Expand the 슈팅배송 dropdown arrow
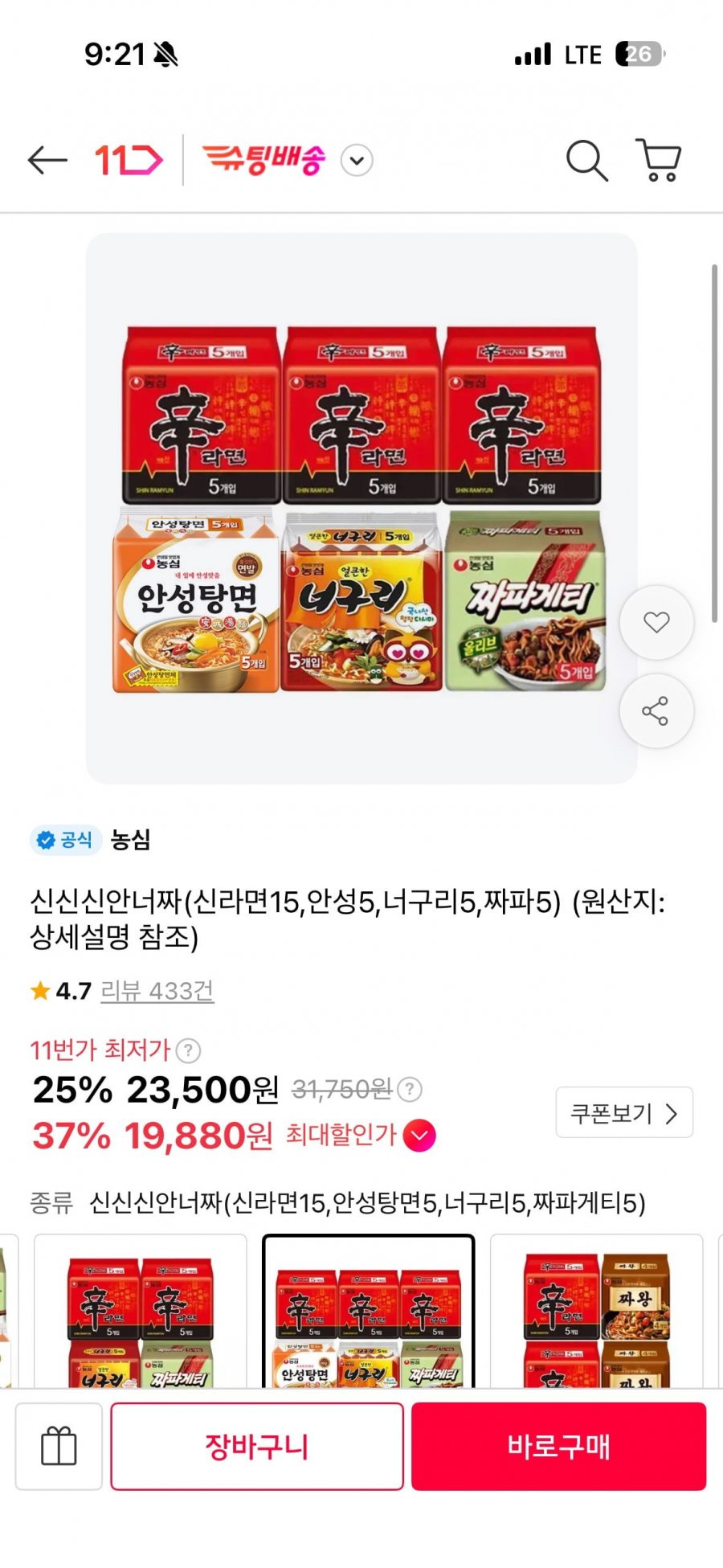This screenshot has width=723, height=1568. pyautogui.click(x=357, y=160)
